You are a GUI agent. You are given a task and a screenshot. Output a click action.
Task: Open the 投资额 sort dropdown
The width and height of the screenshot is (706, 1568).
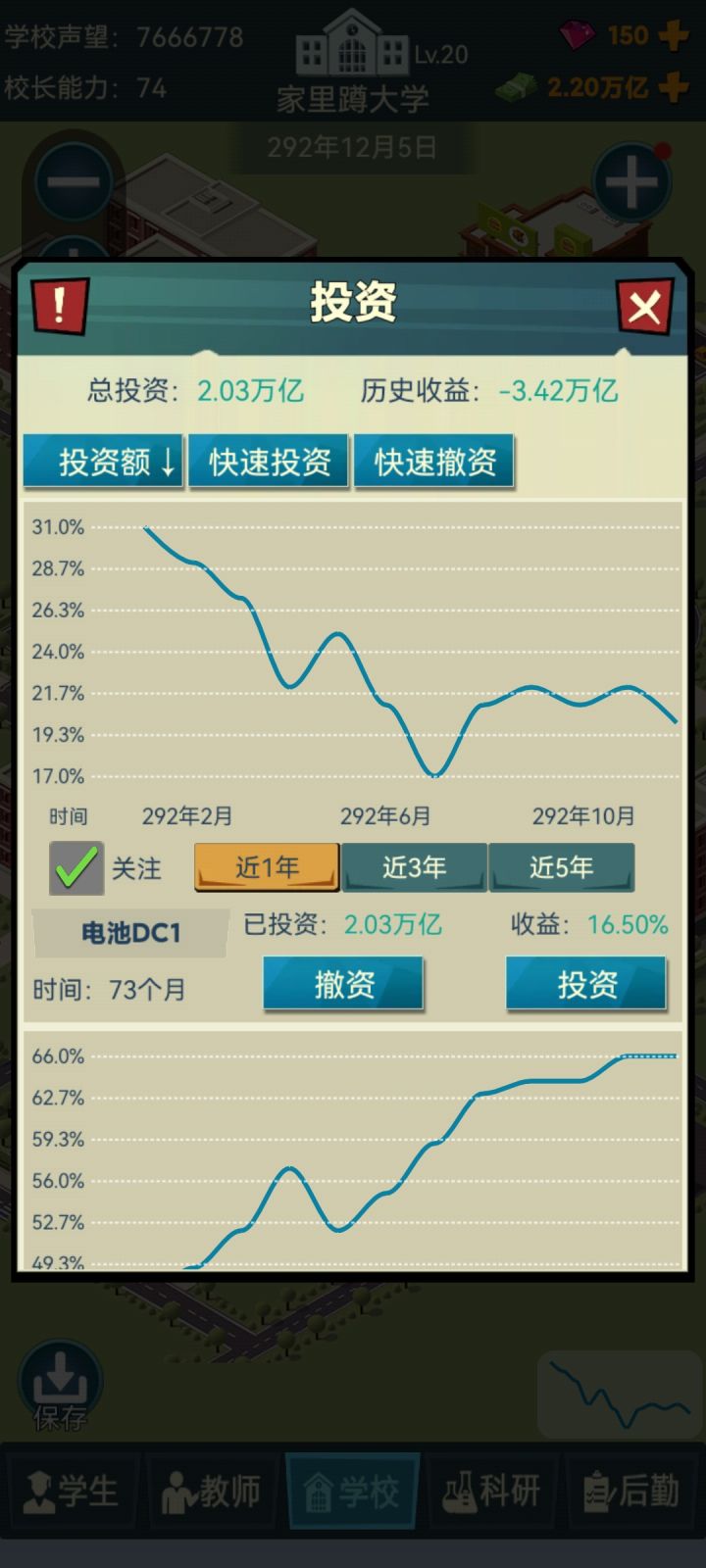click(102, 461)
